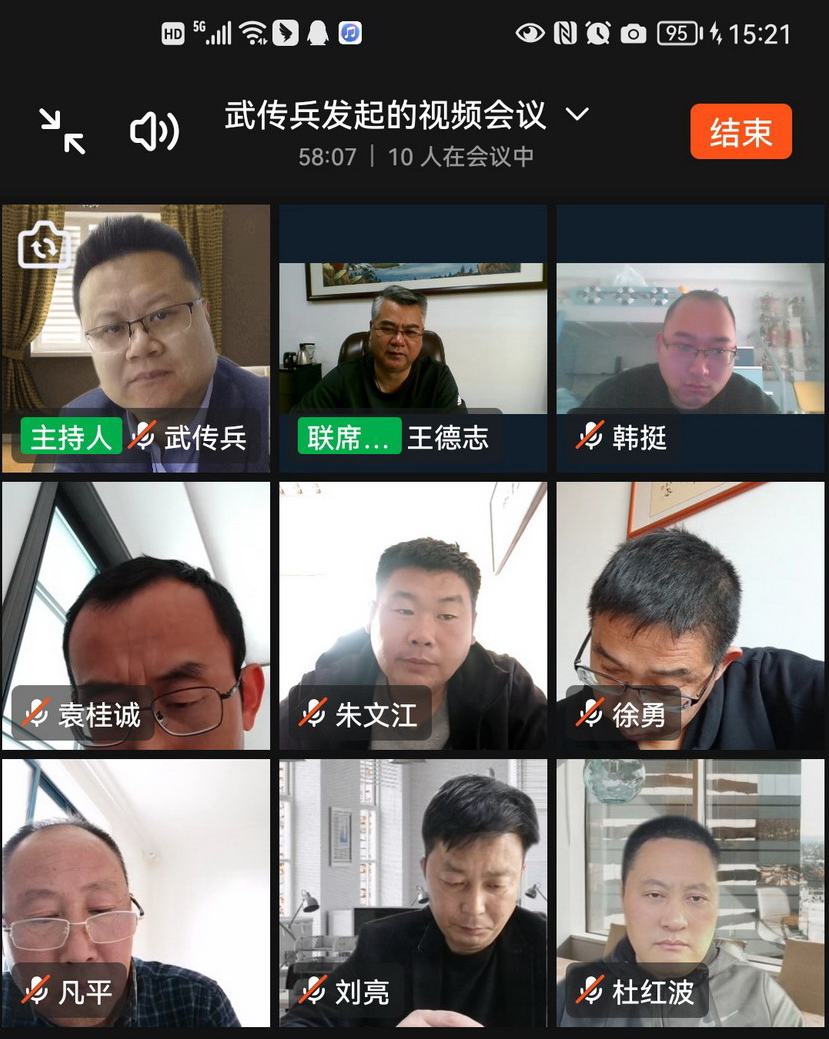Select 徐勇's video tile
829x1039 pixels.
point(690,616)
